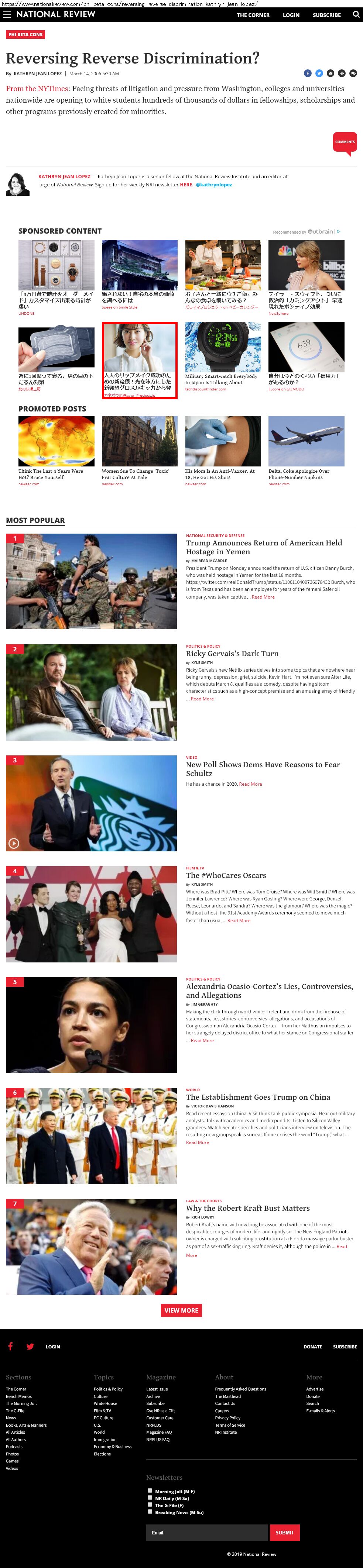Tap Subscribe in the top bar
This screenshot has width=363, height=1568.
tap(326, 15)
